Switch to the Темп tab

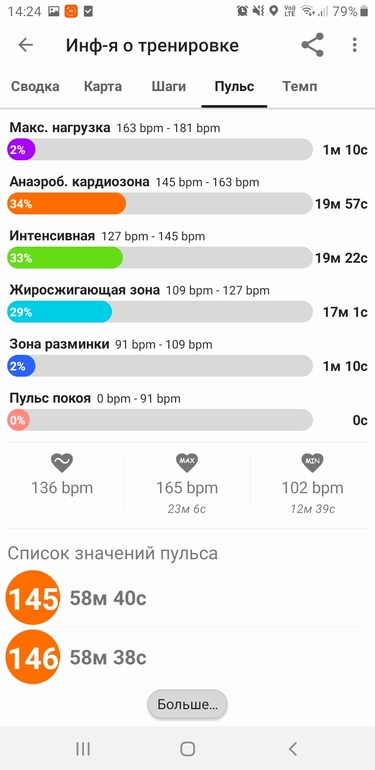300,87
